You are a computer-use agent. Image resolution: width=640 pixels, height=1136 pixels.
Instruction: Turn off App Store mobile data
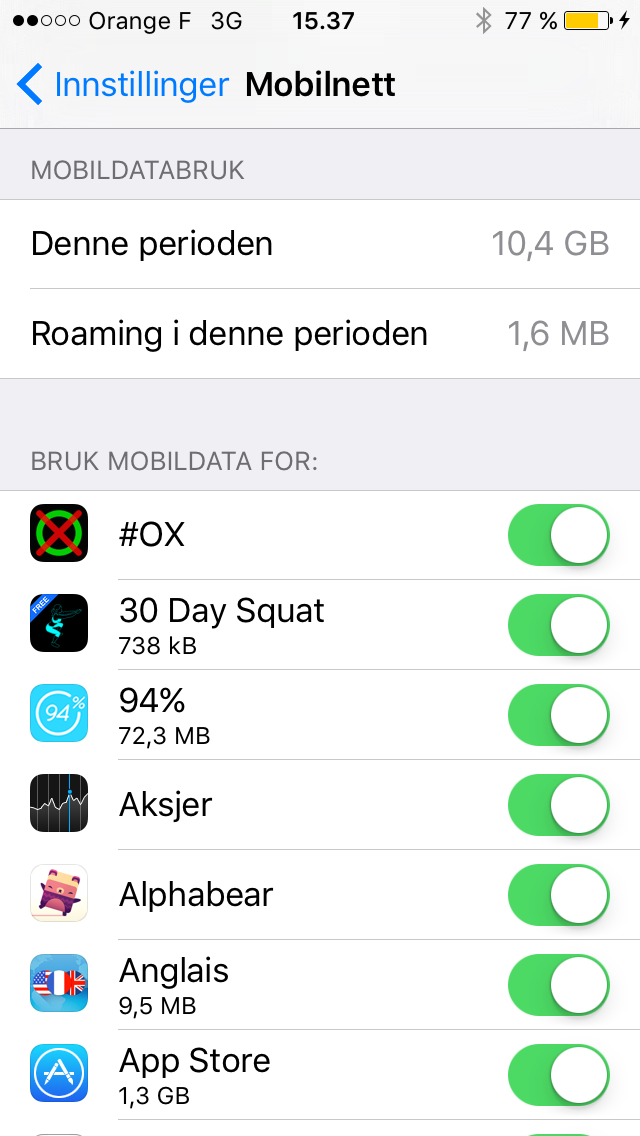[559, 1074]
